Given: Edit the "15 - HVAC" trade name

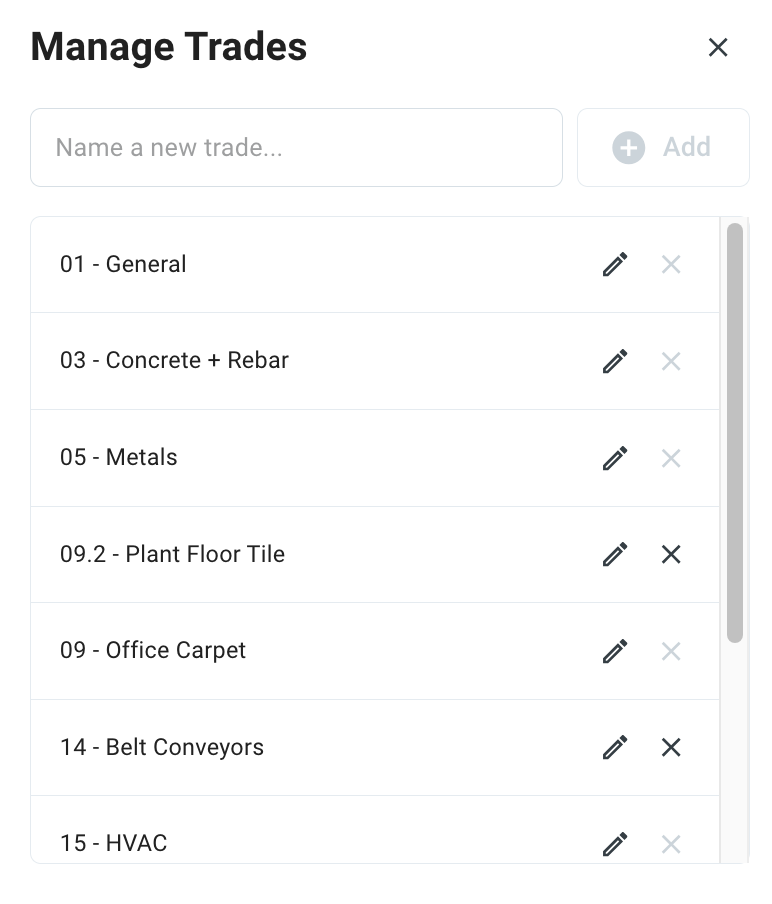Looking at the screenshot, I should point(615,842).
